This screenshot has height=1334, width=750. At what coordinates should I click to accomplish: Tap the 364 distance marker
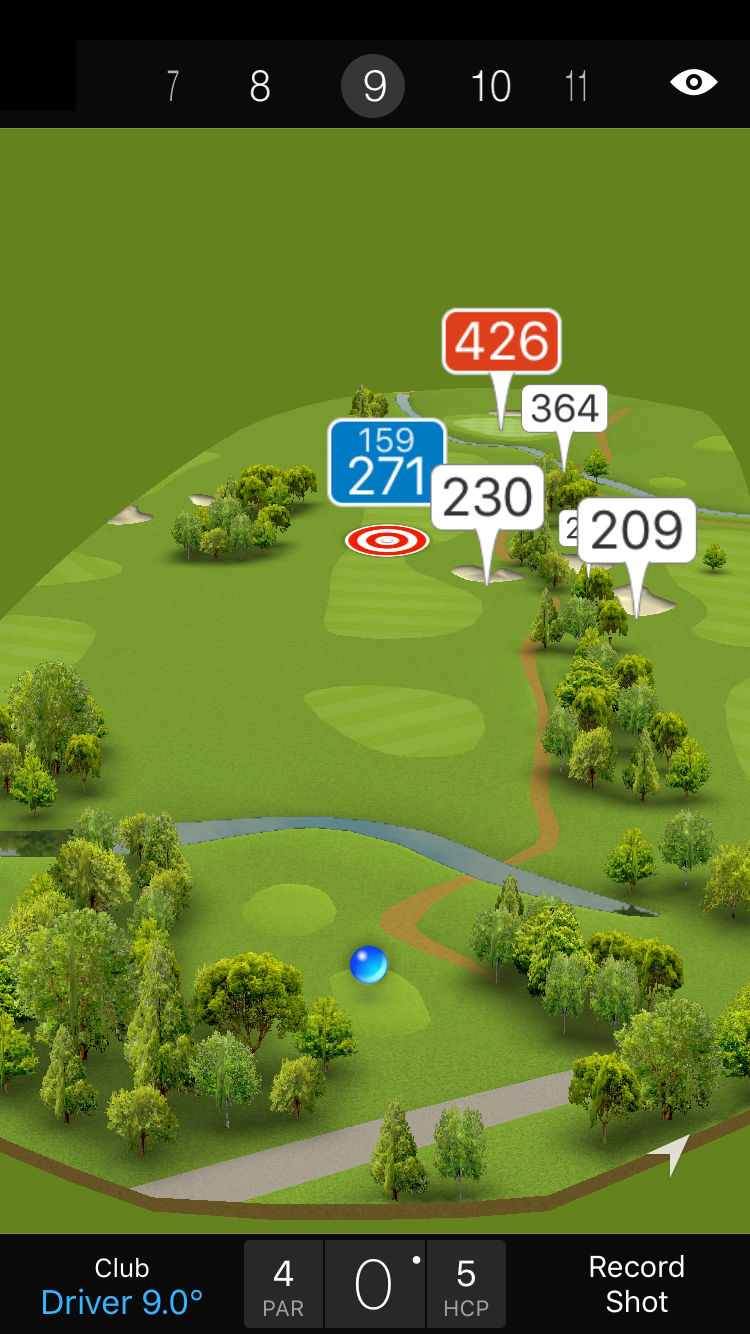tap(565, 408)
